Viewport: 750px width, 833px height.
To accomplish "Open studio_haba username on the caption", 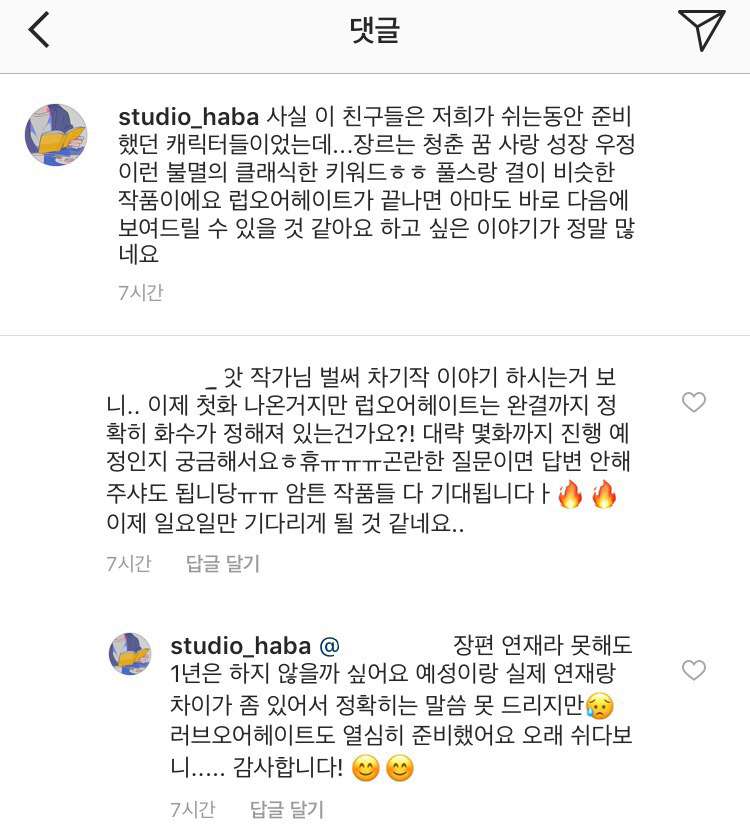I will point(186,116).
